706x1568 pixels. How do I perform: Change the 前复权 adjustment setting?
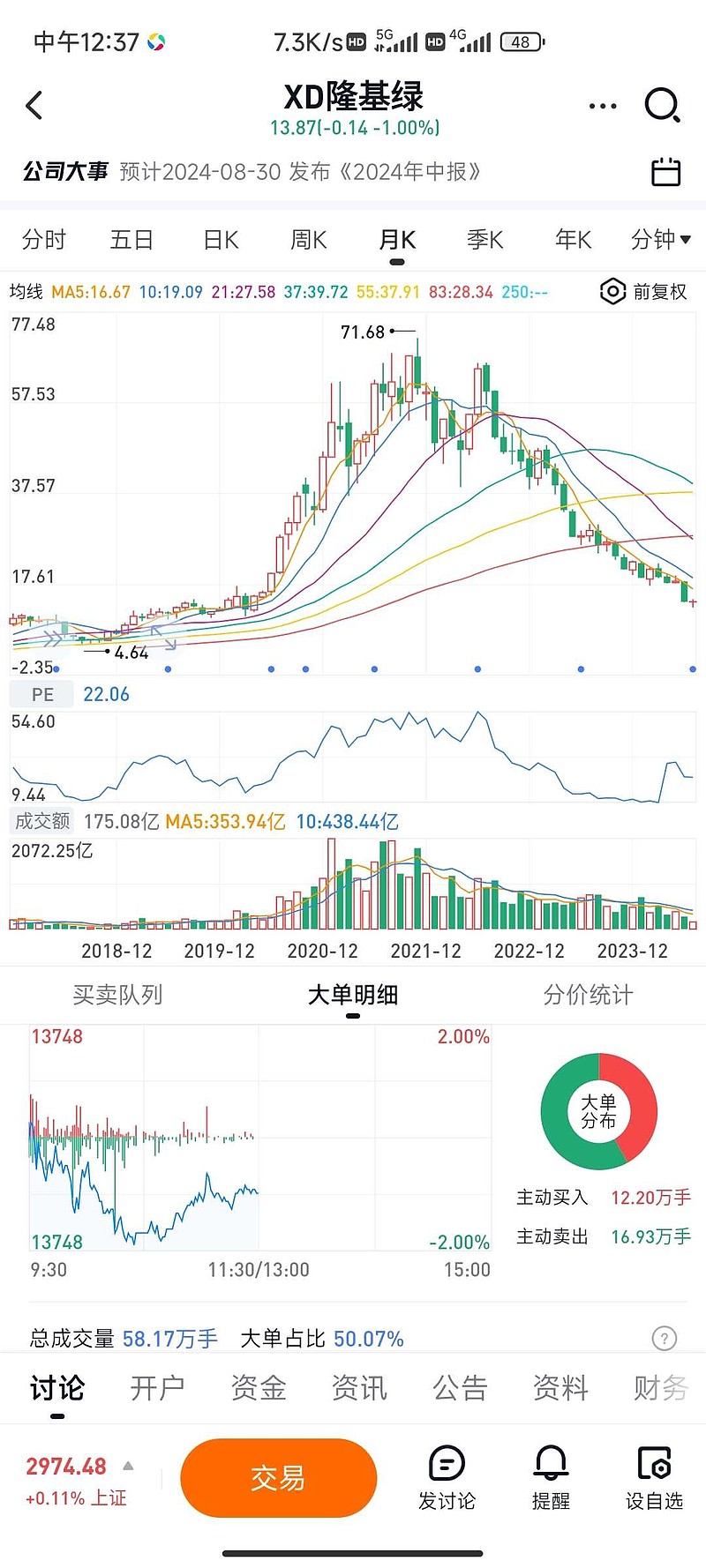(643, 292)
